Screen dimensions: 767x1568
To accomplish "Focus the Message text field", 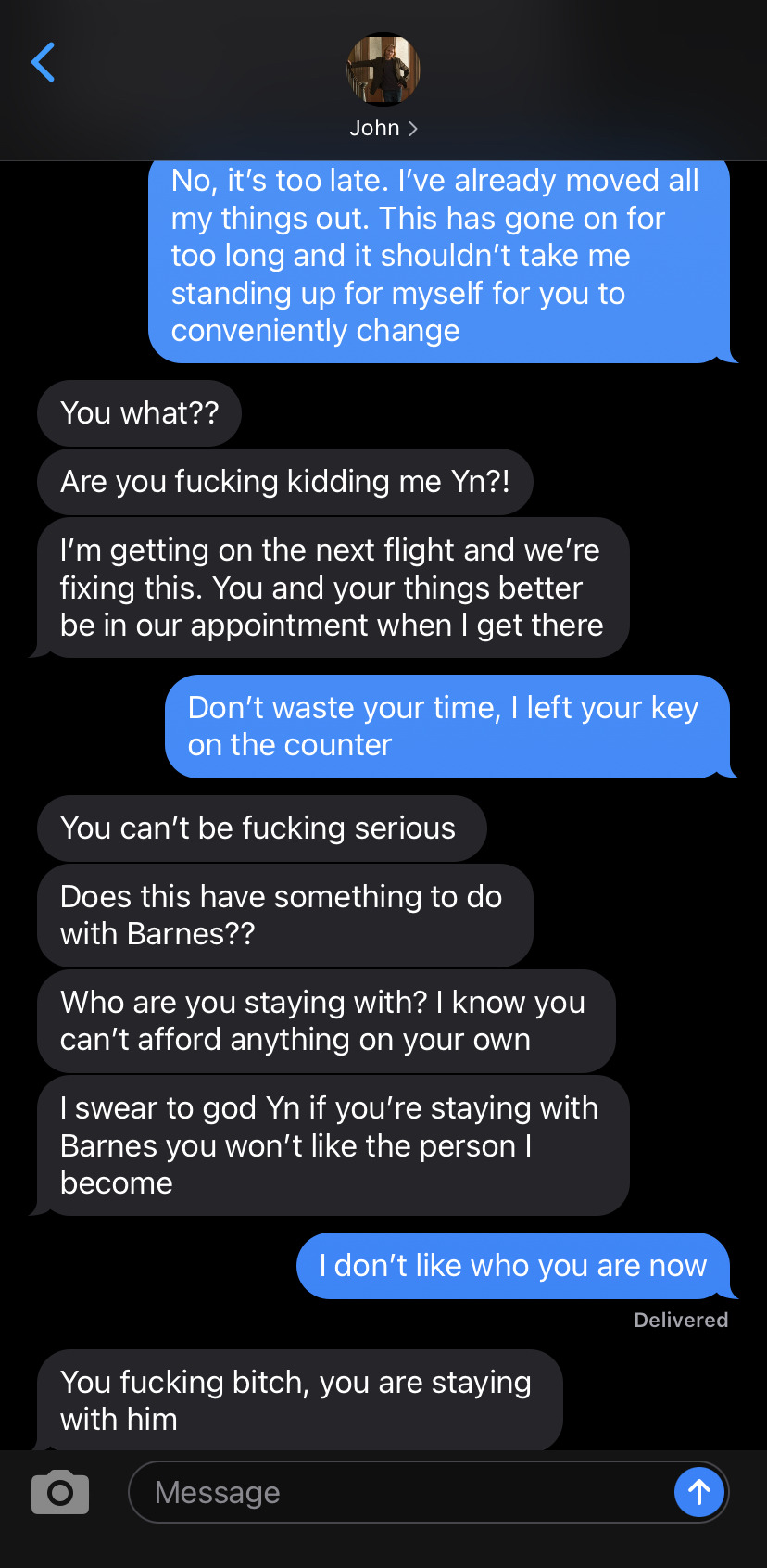I will pyautogui.click(x=398, y=1492).
